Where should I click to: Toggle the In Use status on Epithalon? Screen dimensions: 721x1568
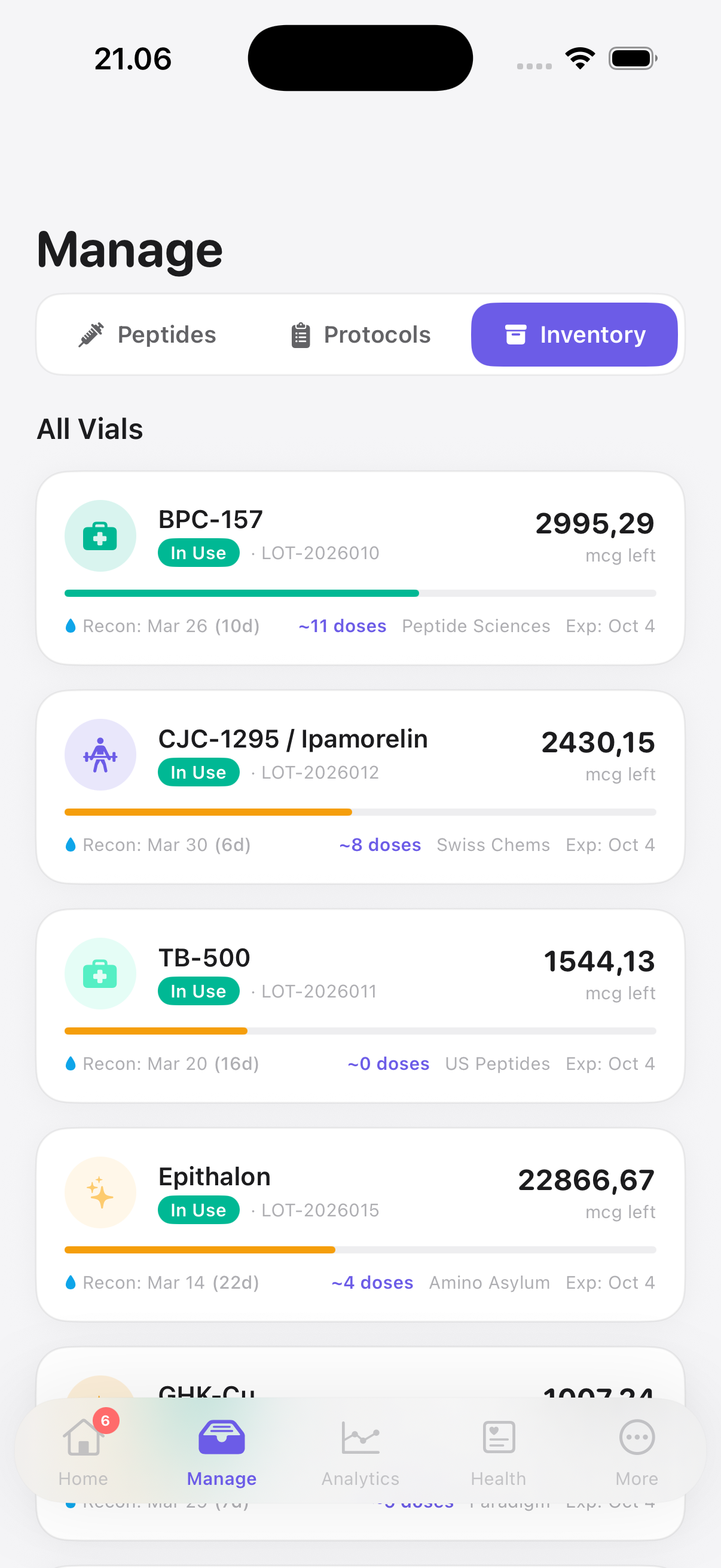pyautogui.click(x=198, y=1209)
